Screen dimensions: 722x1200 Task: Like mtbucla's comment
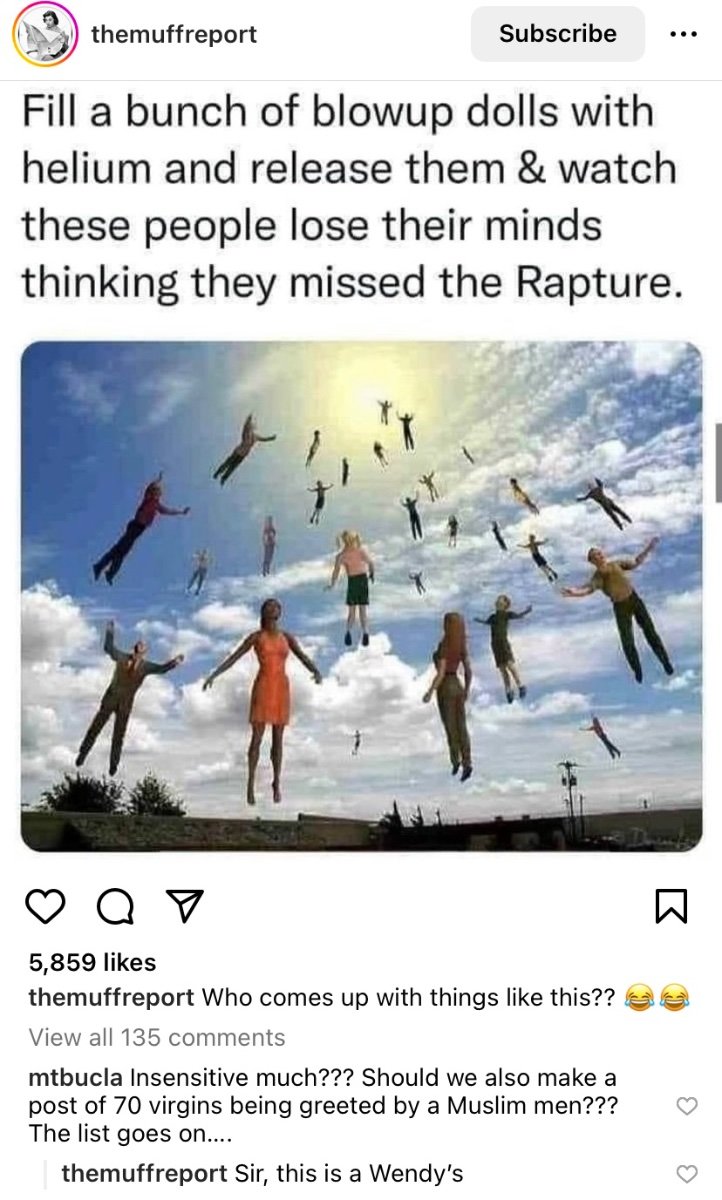[686, 1106]
